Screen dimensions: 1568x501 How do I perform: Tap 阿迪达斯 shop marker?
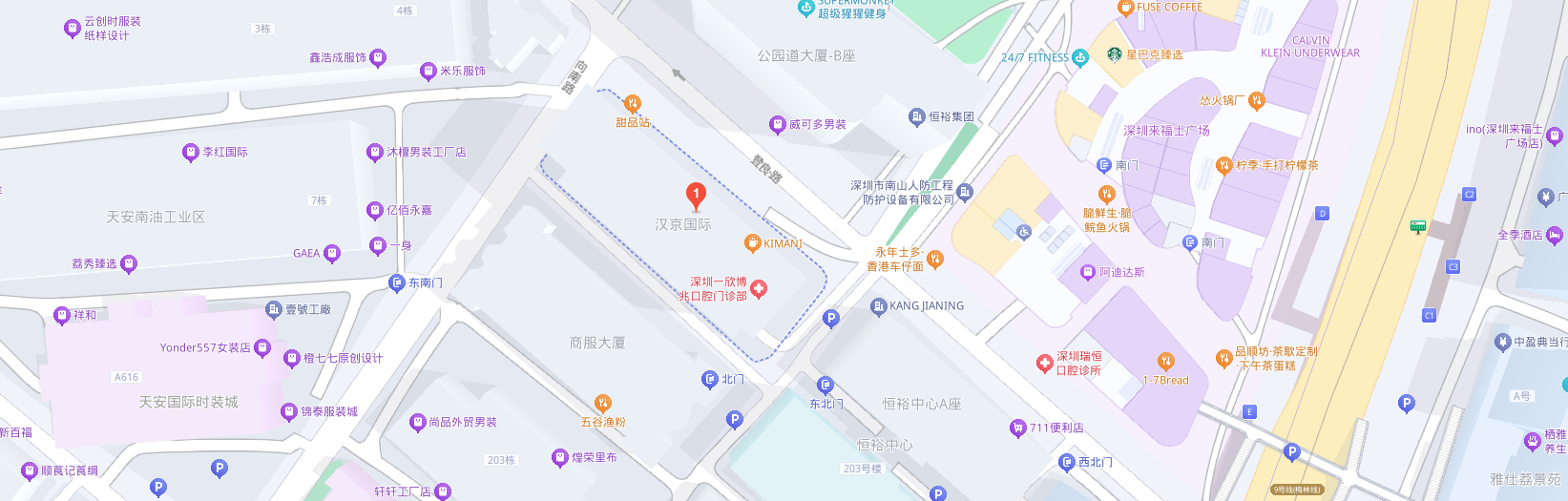tap(1087, 272)
